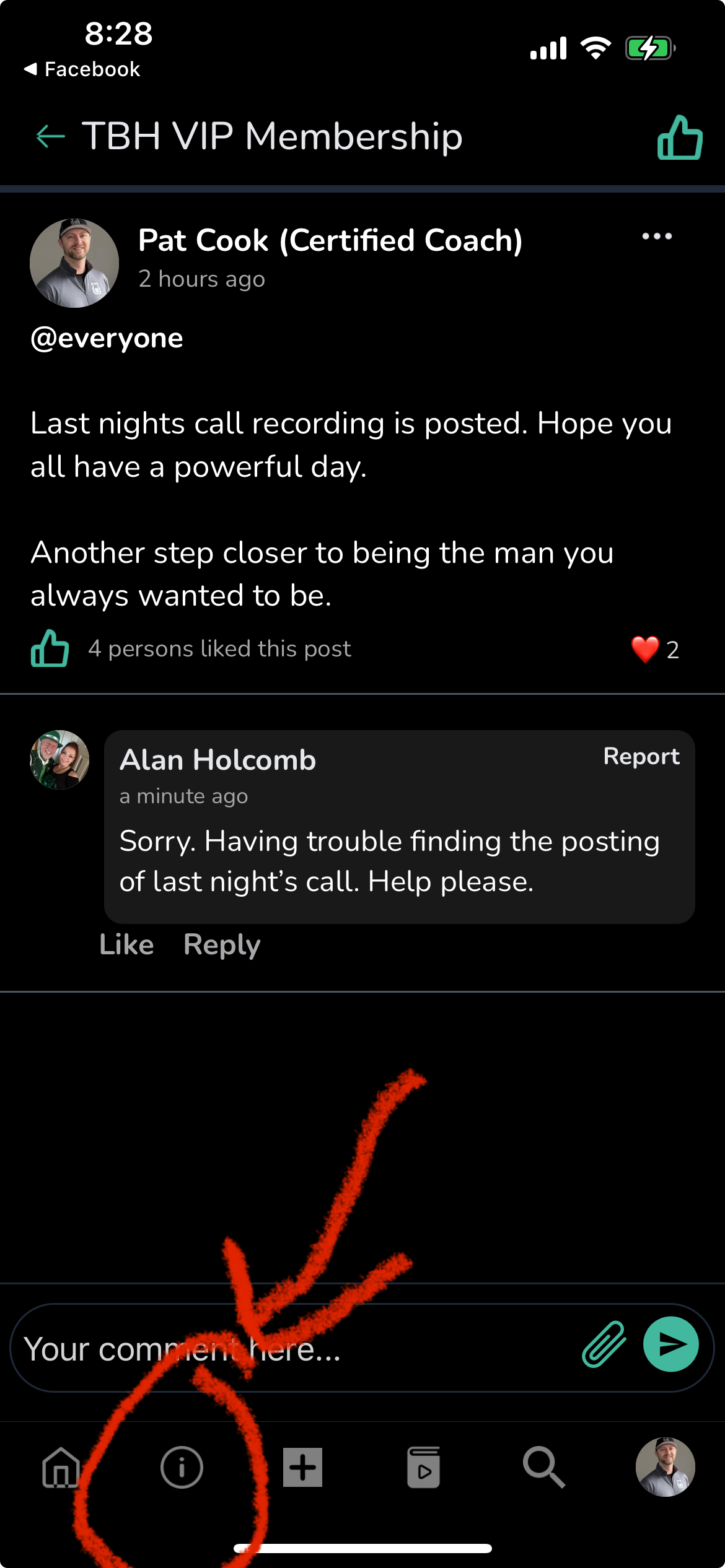725x1568 pixels.
Task: View the heart reactions on Pat Cook's post
Action: point(654,649)
